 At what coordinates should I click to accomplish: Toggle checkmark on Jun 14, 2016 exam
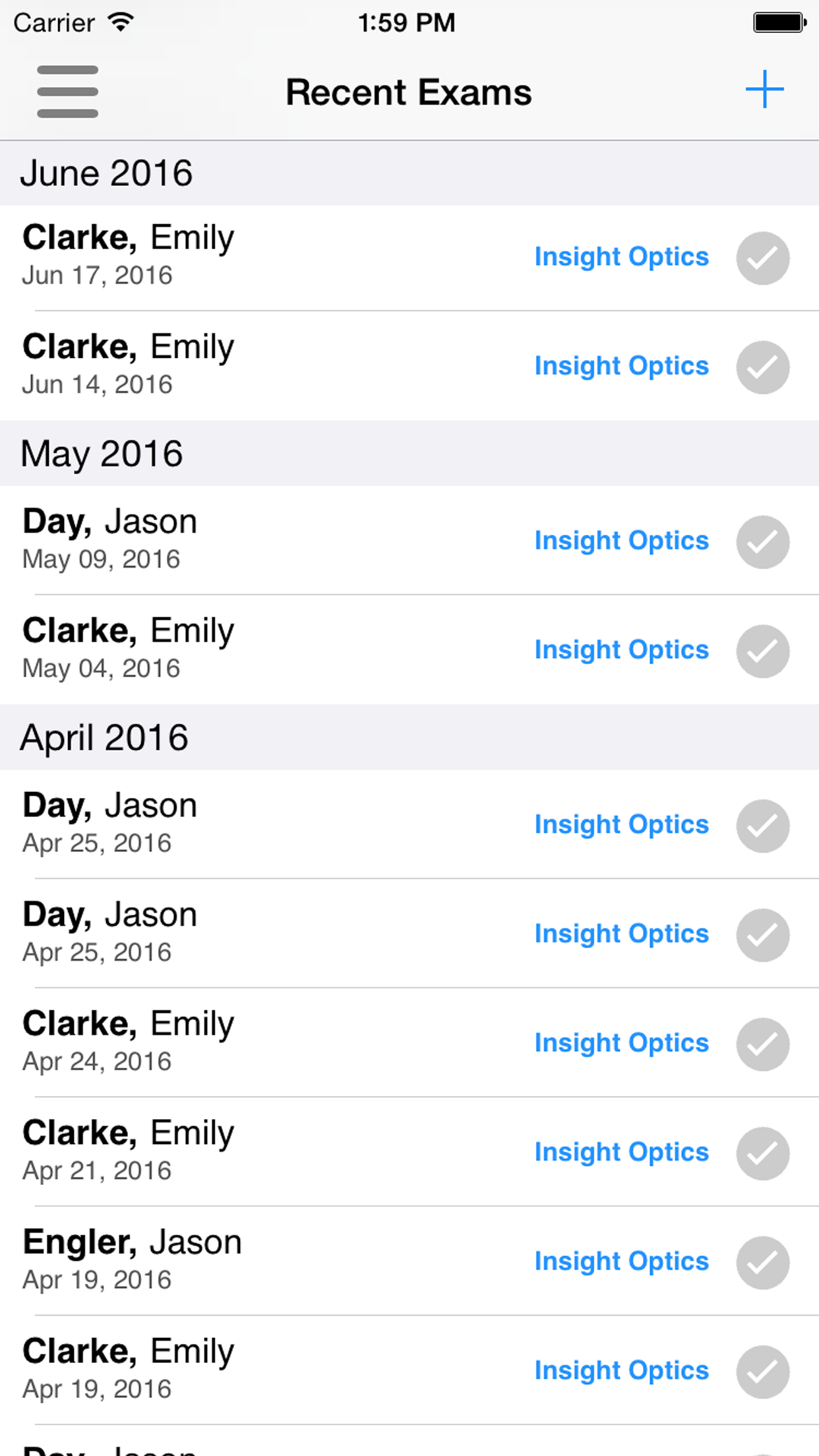[x=762, y=367]
